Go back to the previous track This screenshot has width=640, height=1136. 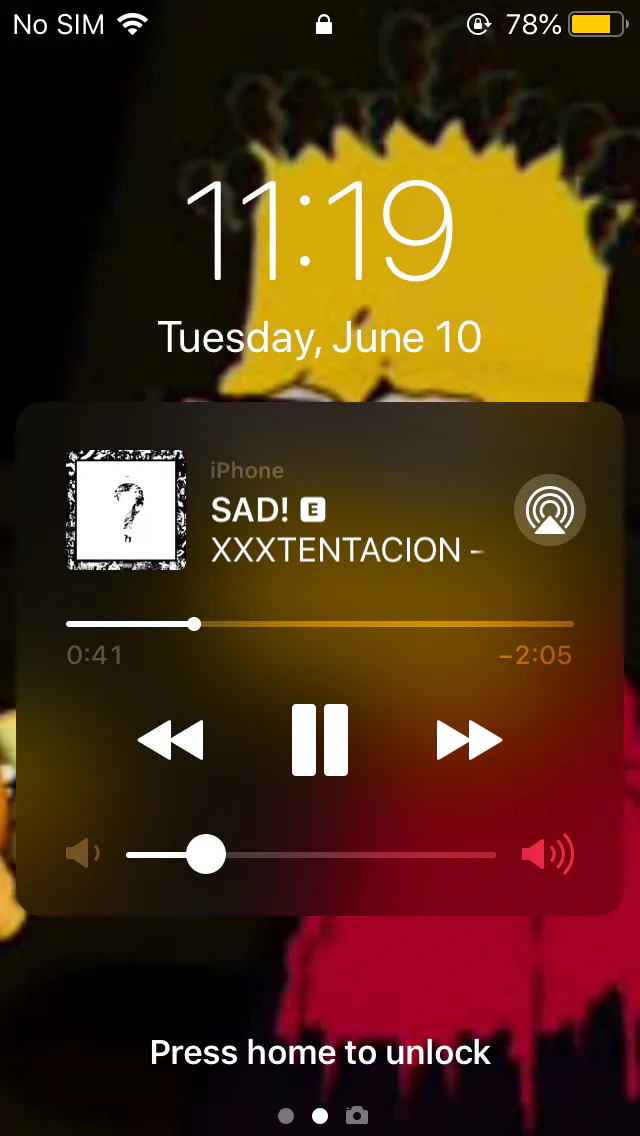(x=170, y=740)
